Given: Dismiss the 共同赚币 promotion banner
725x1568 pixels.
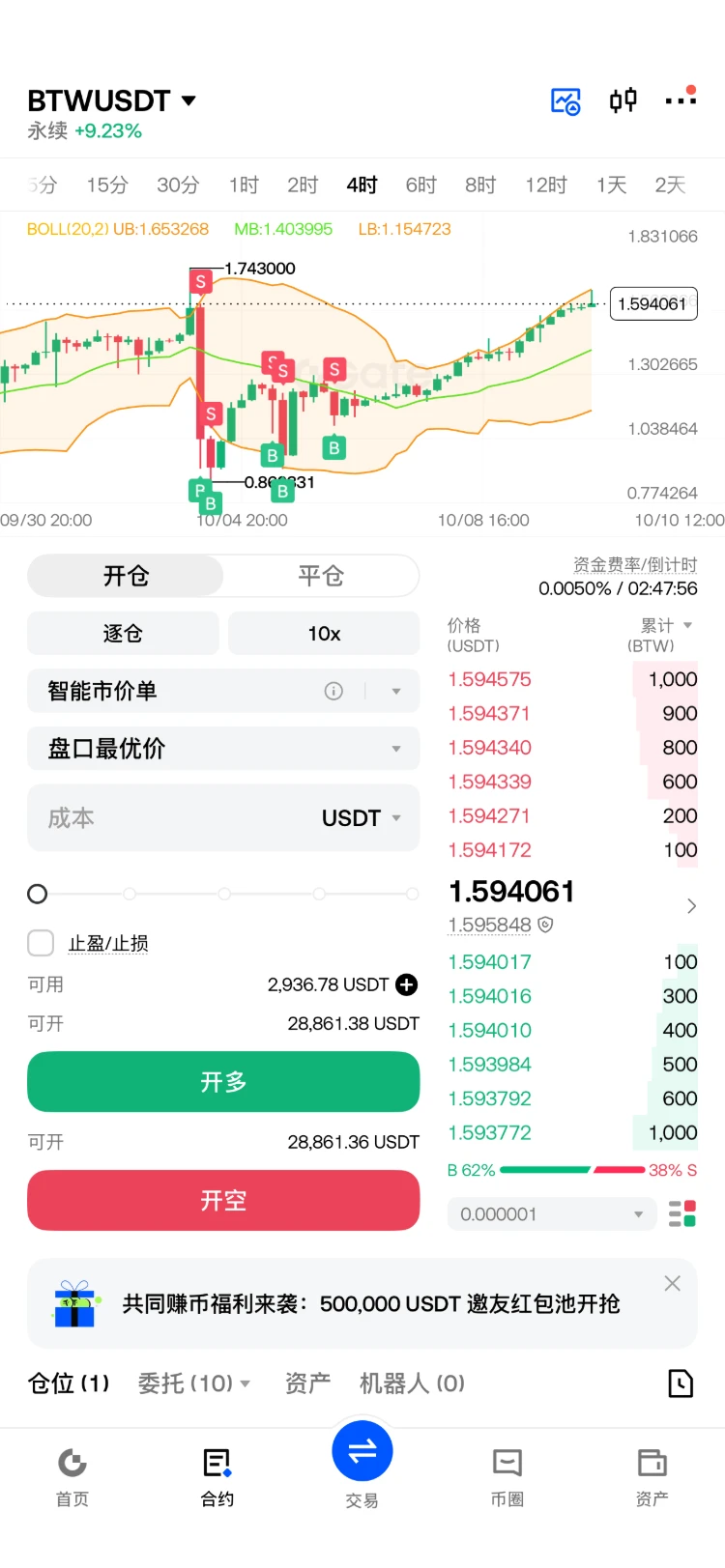Looking at the screenshot, I should point(673,1283).
